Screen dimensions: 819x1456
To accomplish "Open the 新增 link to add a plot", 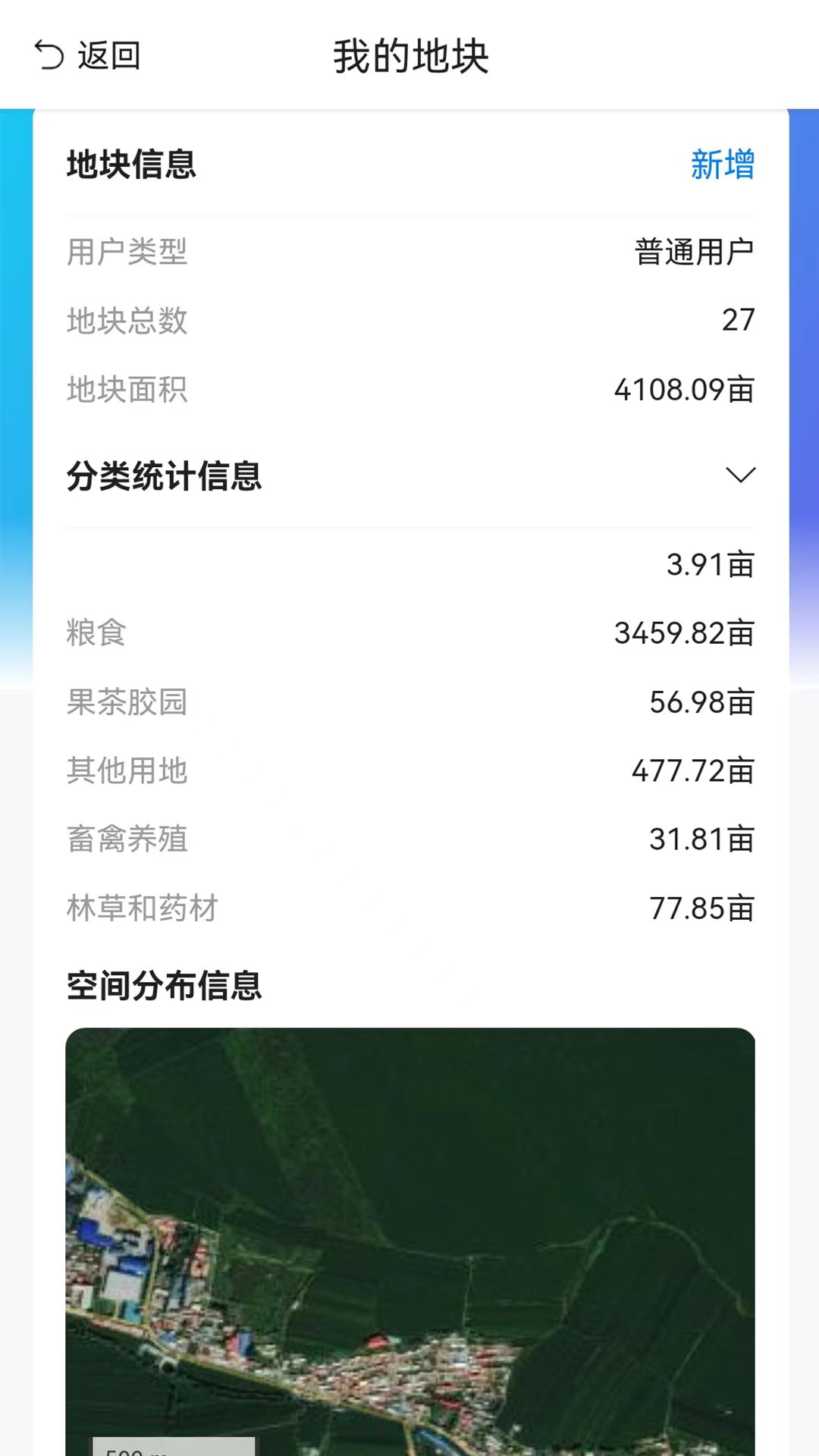I will click(x=722, y=167).
